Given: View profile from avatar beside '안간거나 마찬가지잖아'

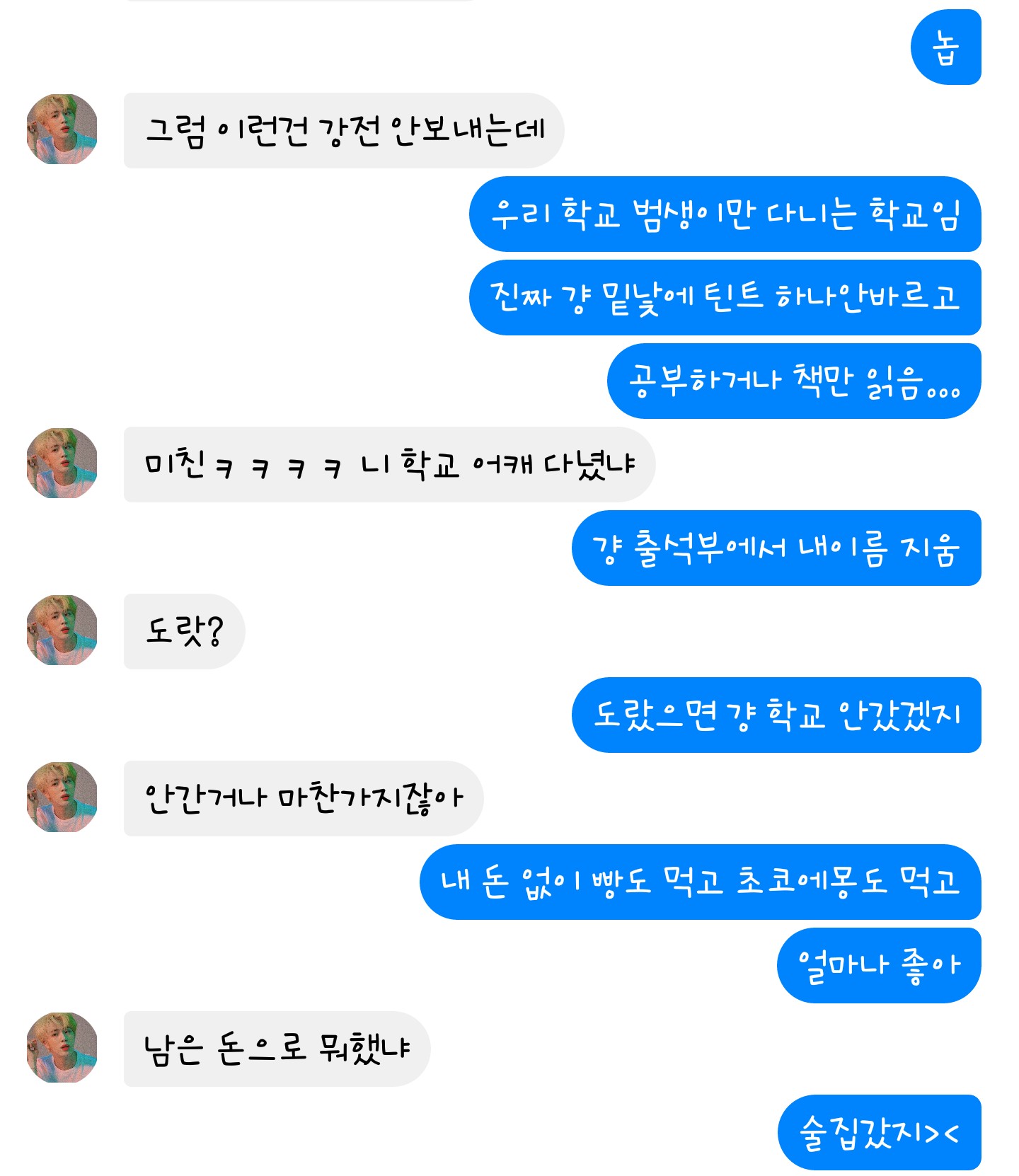Looking at the screenshot, I should click(62, 797).
